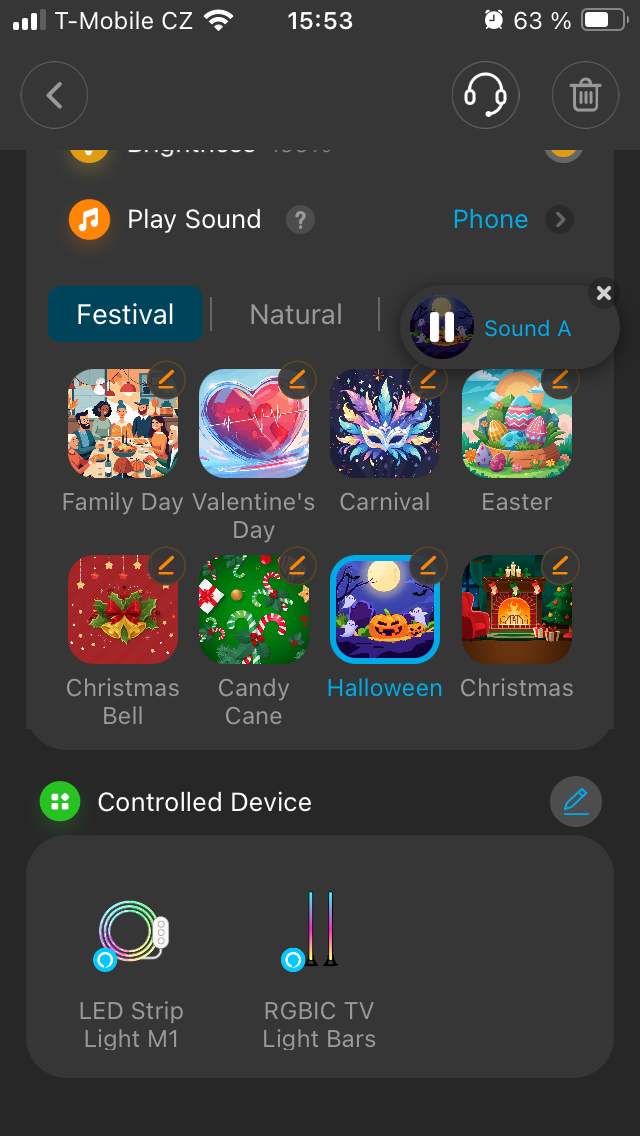The width and height of the screenshot is (640, 1136).
Task: Pick the Candy Cane sound
Action: pos(253,610)
